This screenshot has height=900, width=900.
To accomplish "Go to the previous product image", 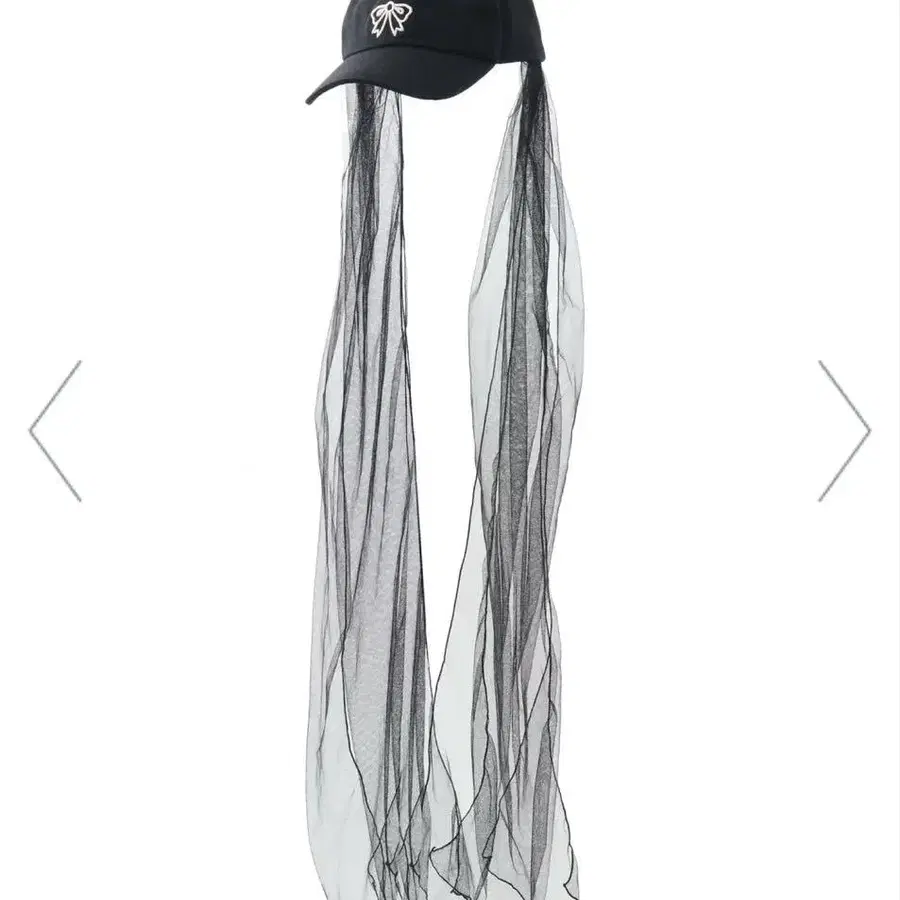I will (x=55, y=431).
